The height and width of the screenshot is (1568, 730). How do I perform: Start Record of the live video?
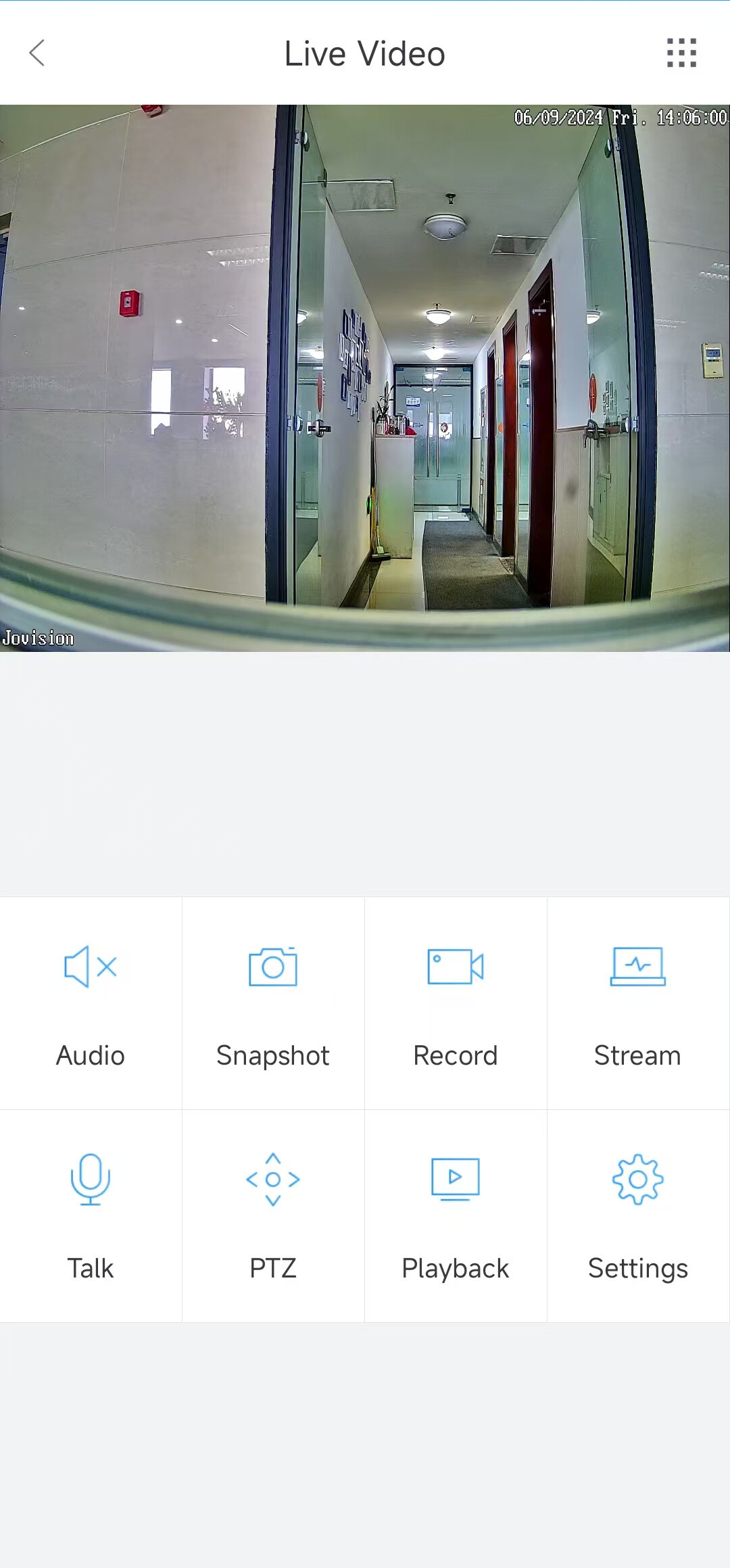tap(456, 1003)
